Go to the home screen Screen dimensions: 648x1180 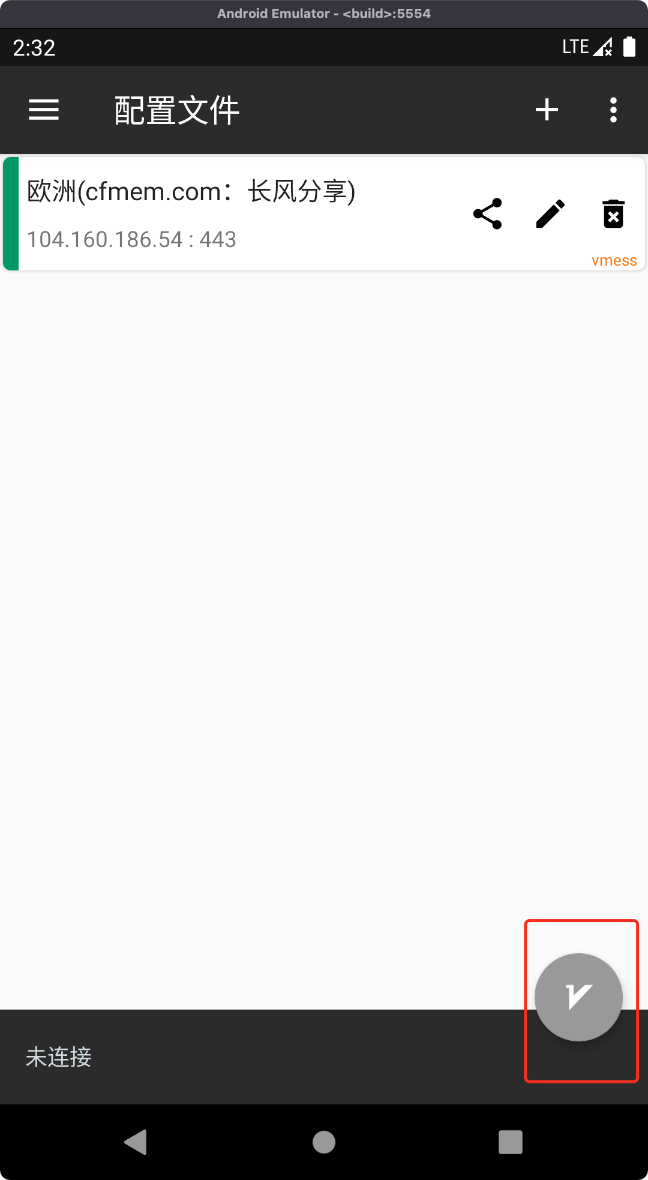click(323, 1142)
